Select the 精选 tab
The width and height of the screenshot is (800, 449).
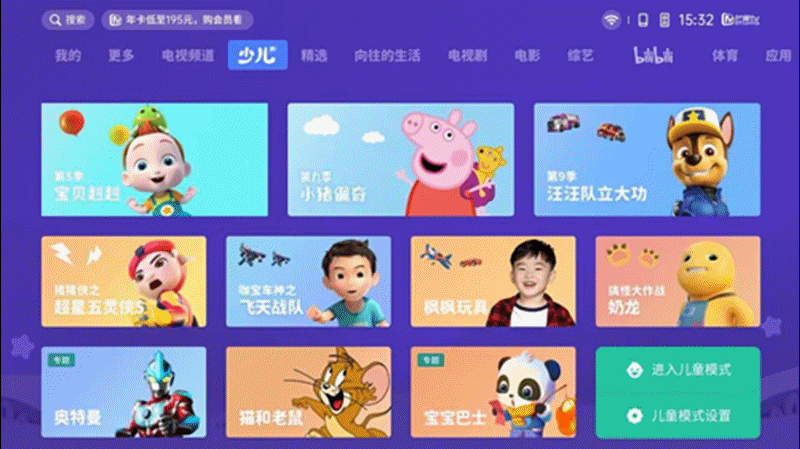[x=314, y=56]
